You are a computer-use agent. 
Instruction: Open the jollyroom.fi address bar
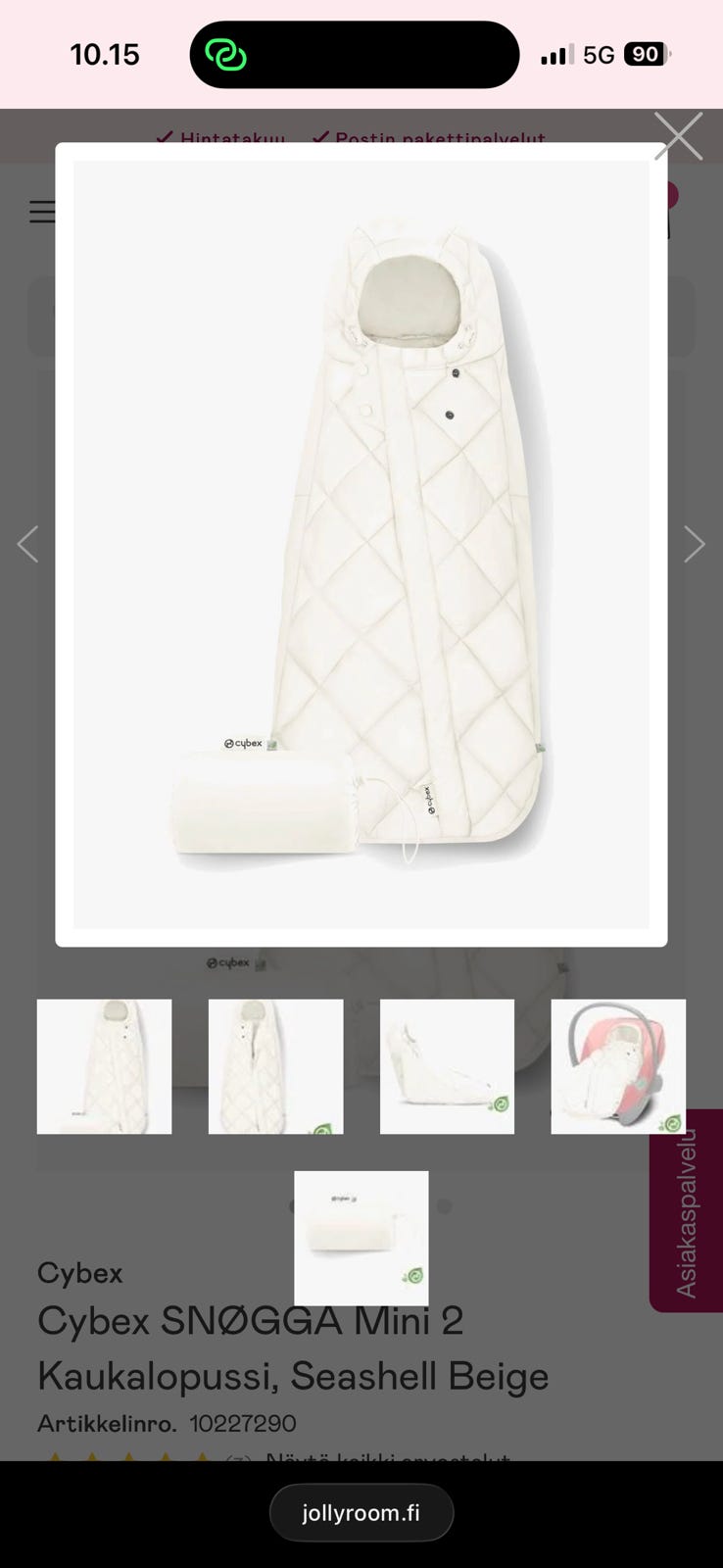click(x=361, y=1513)
